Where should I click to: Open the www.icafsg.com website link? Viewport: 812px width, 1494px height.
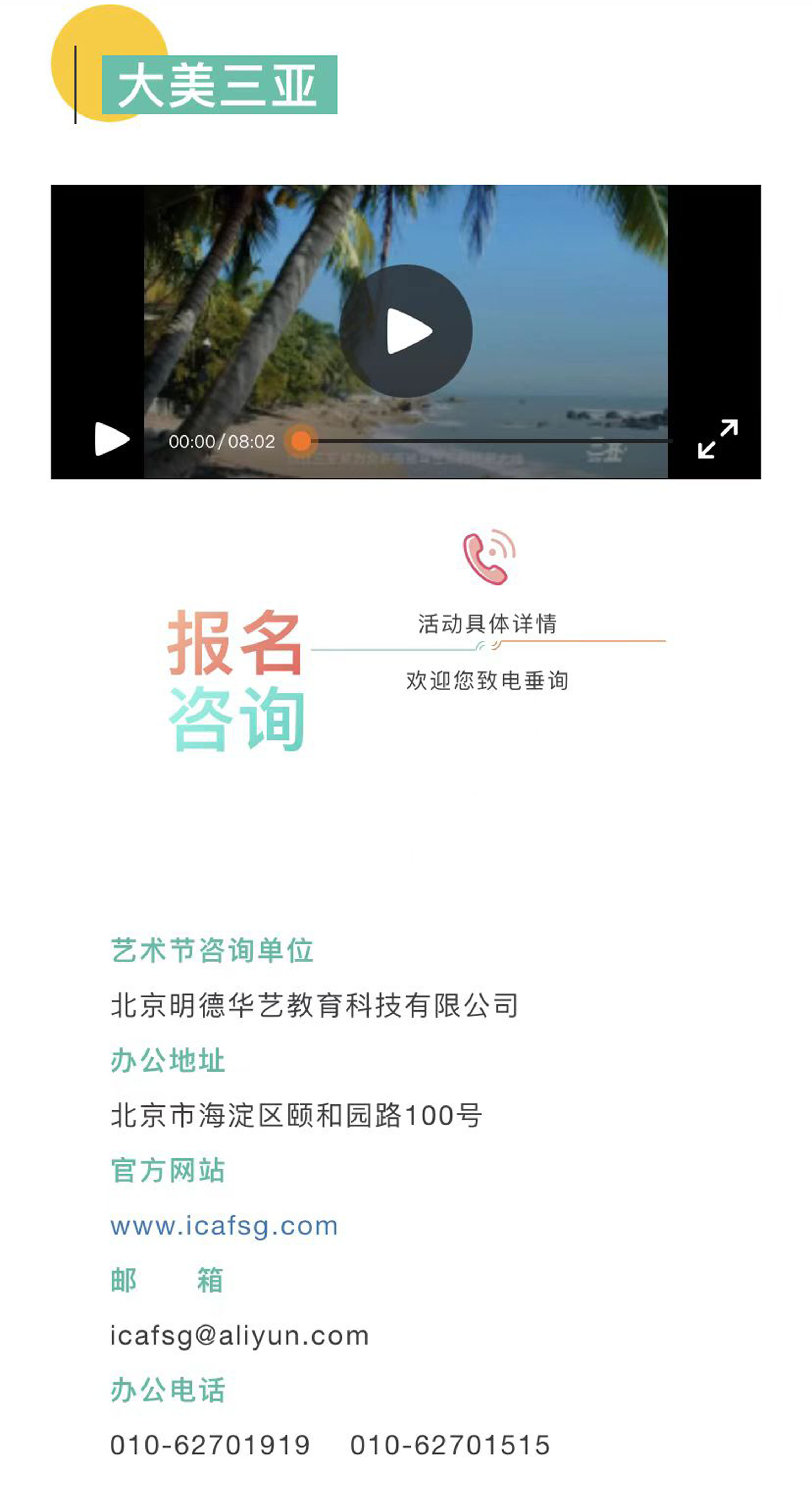224,1226
